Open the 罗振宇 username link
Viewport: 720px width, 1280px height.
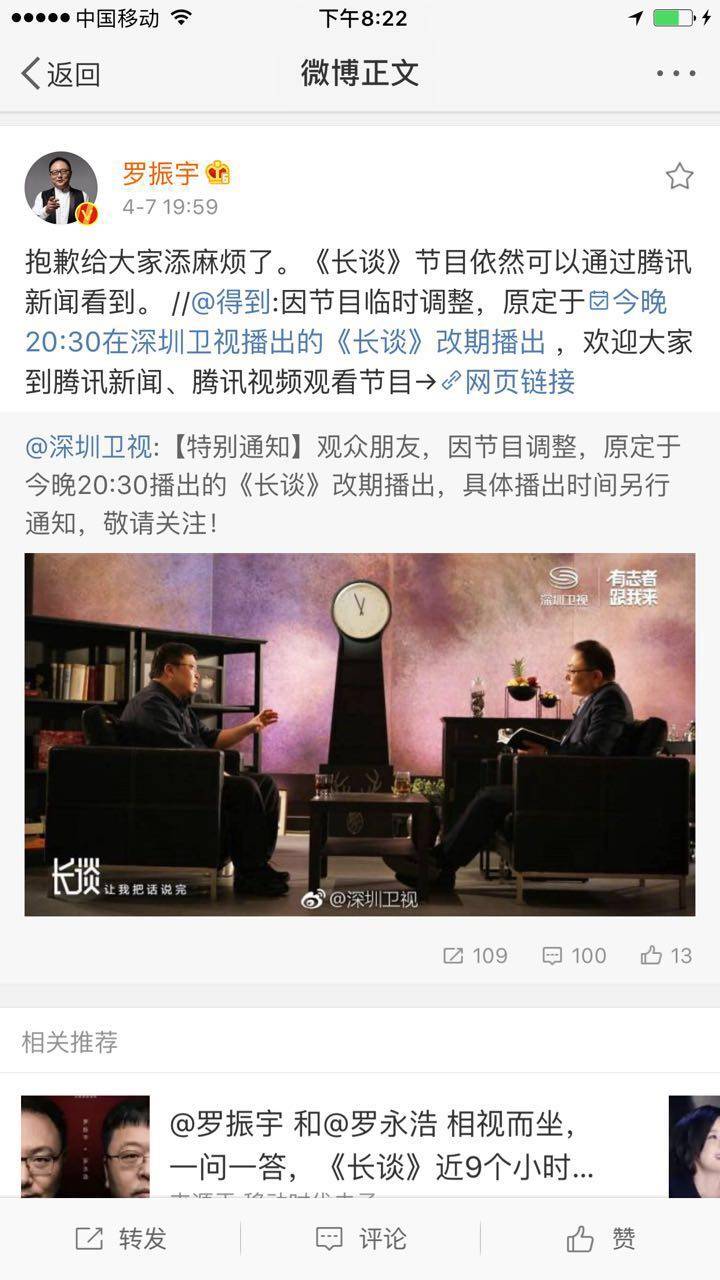point(160,174)
